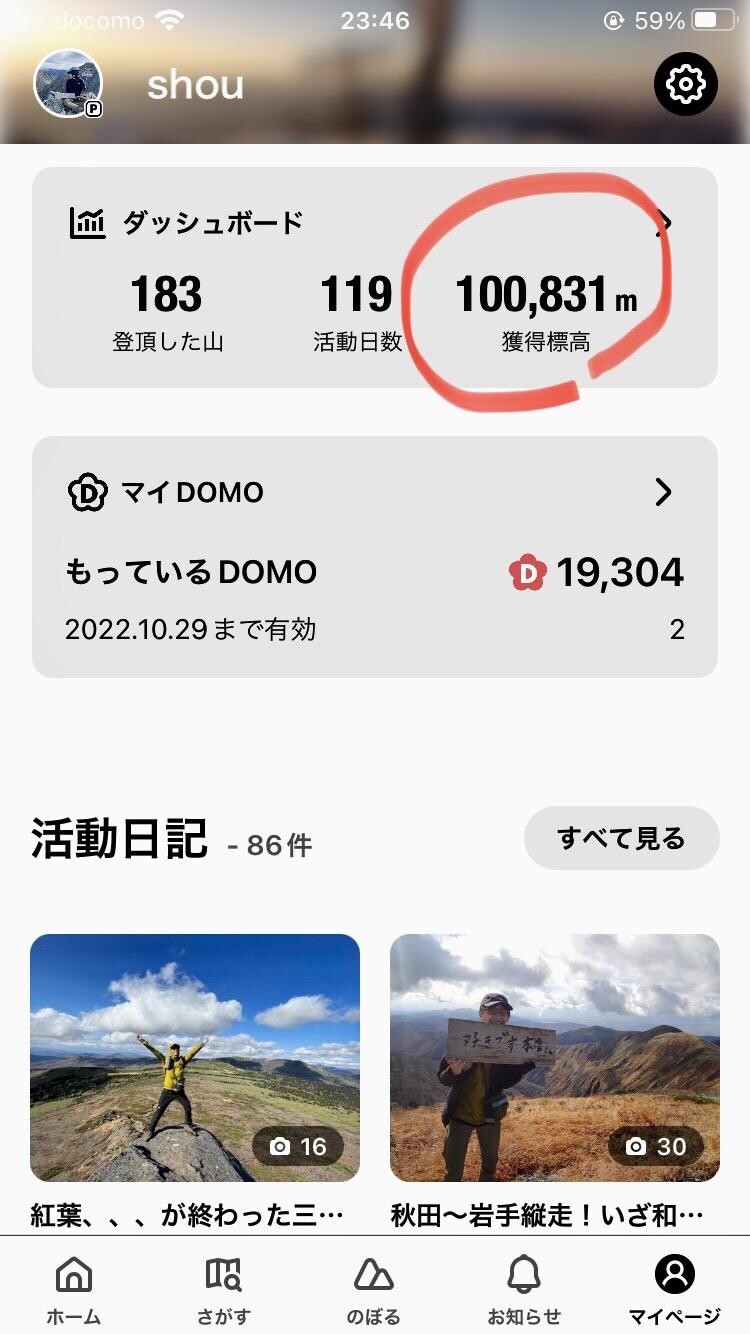Select the のぼる mountain icon
Viewport: 750px width, 1334px height.
pos(372,1276)
